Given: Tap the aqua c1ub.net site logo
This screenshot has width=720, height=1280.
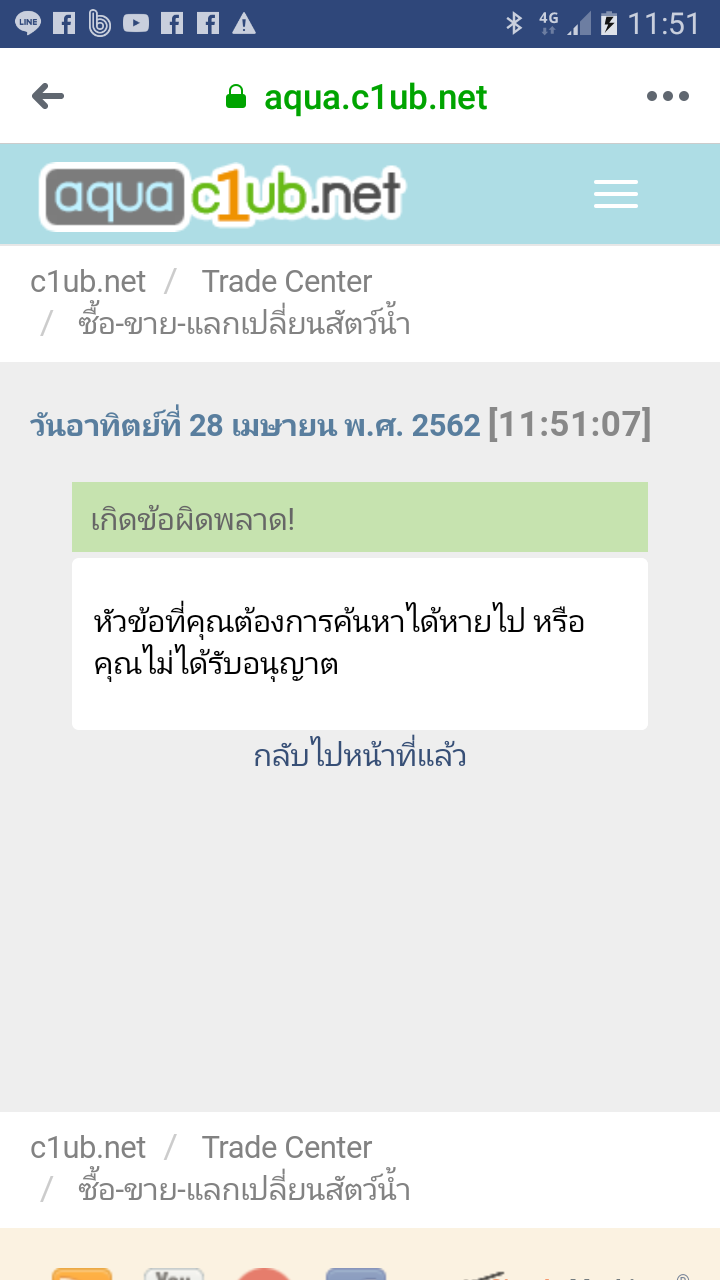Looking at the screenshot, I should click(222, 195).
